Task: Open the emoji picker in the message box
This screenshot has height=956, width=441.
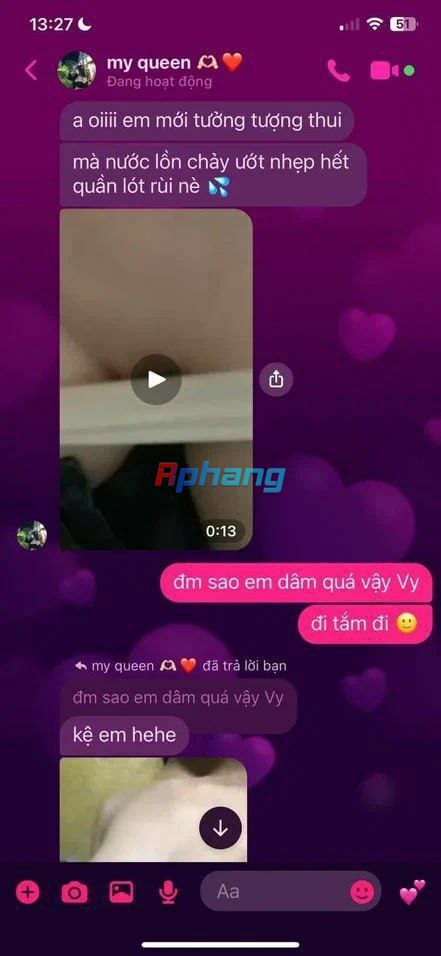Action: [x=362, y=892]
